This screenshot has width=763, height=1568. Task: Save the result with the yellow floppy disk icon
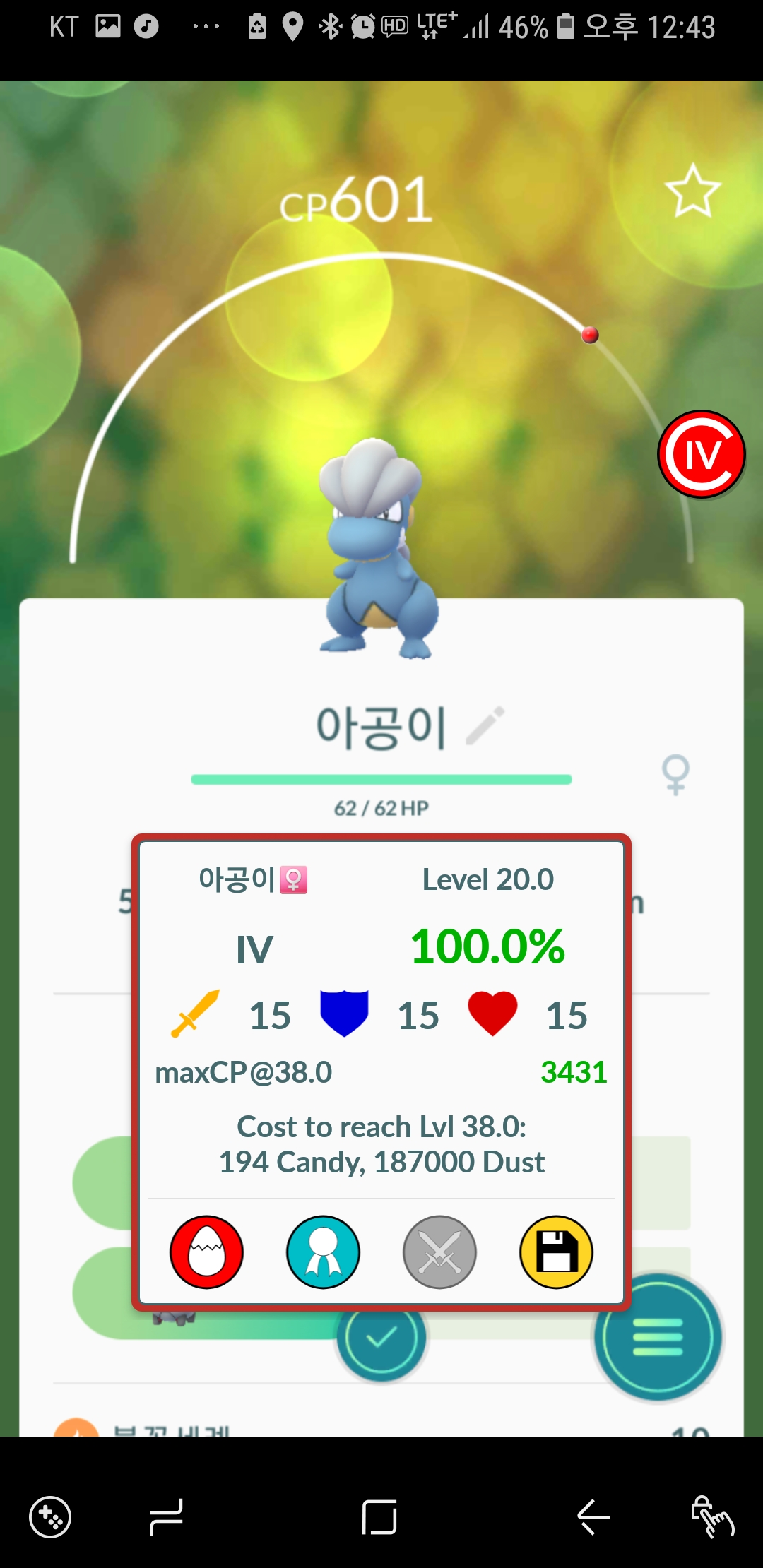[556, 1252]
